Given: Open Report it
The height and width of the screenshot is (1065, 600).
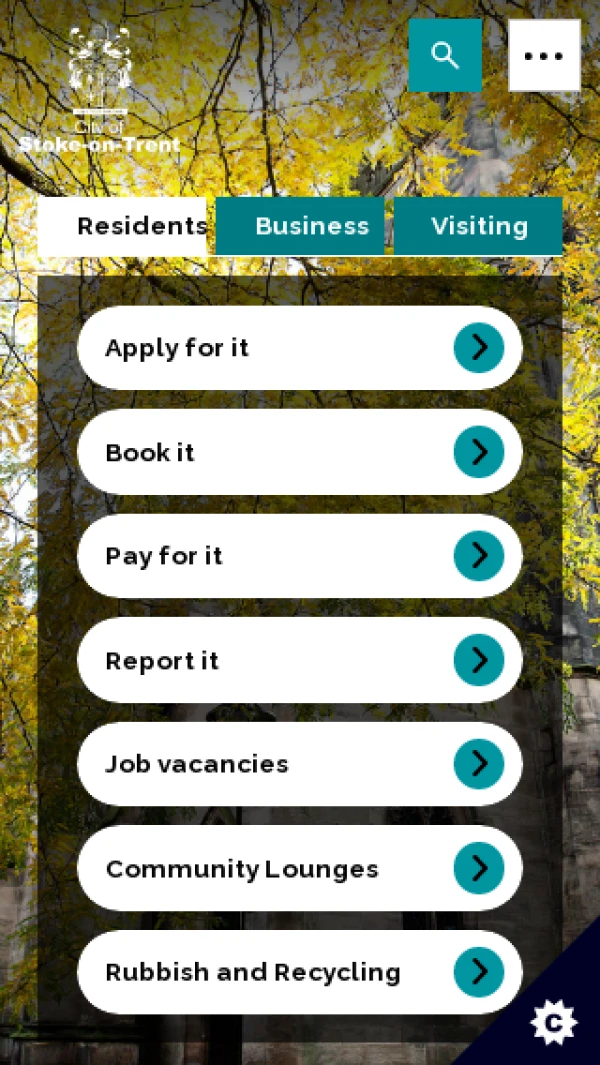Looking at the screenshot, I should (300, 660).
